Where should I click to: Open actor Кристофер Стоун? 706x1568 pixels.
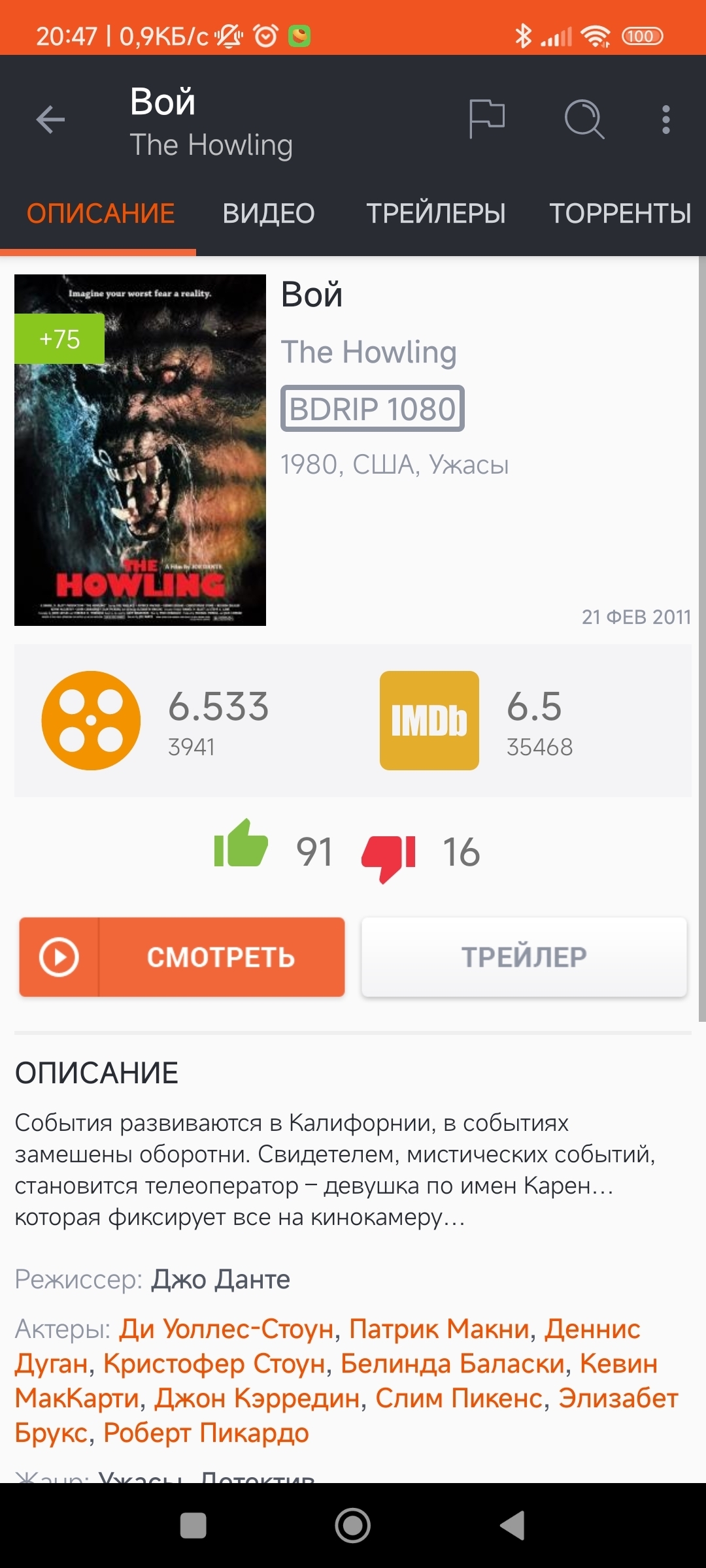coord(214,1364)
